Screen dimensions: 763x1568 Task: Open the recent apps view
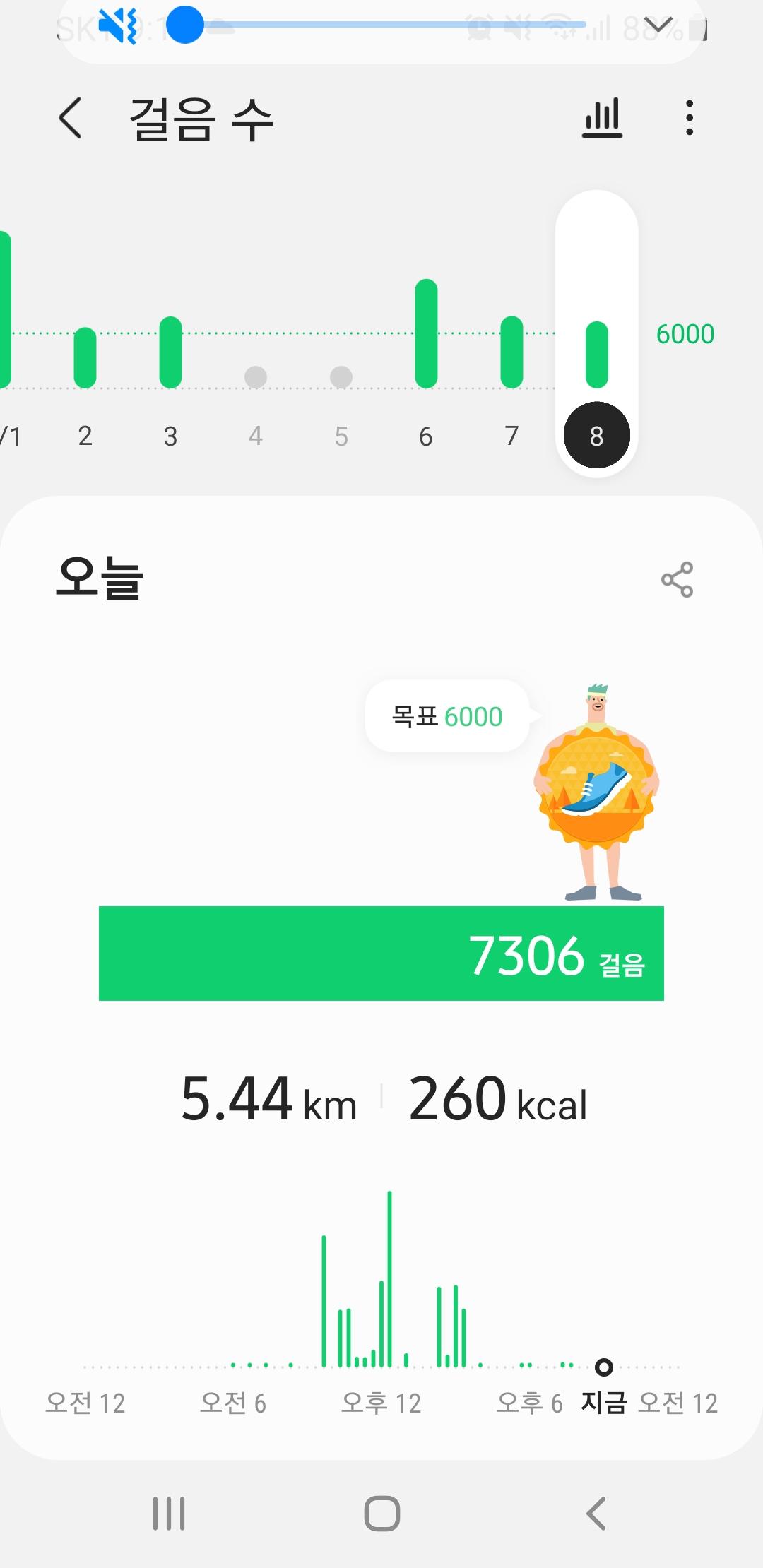pyautogui.click(x=169, y=1514)
